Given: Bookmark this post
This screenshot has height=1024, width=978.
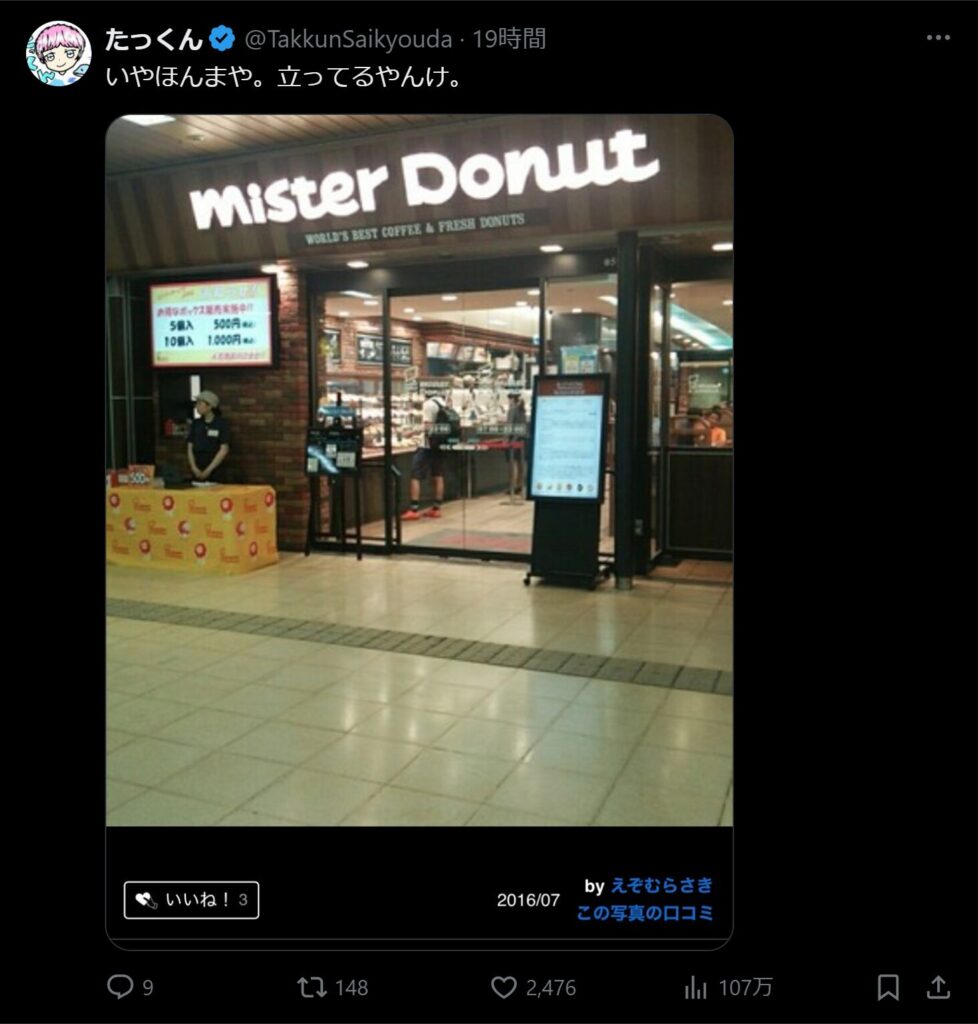Looking at the screenshot, I should point(887,987).
